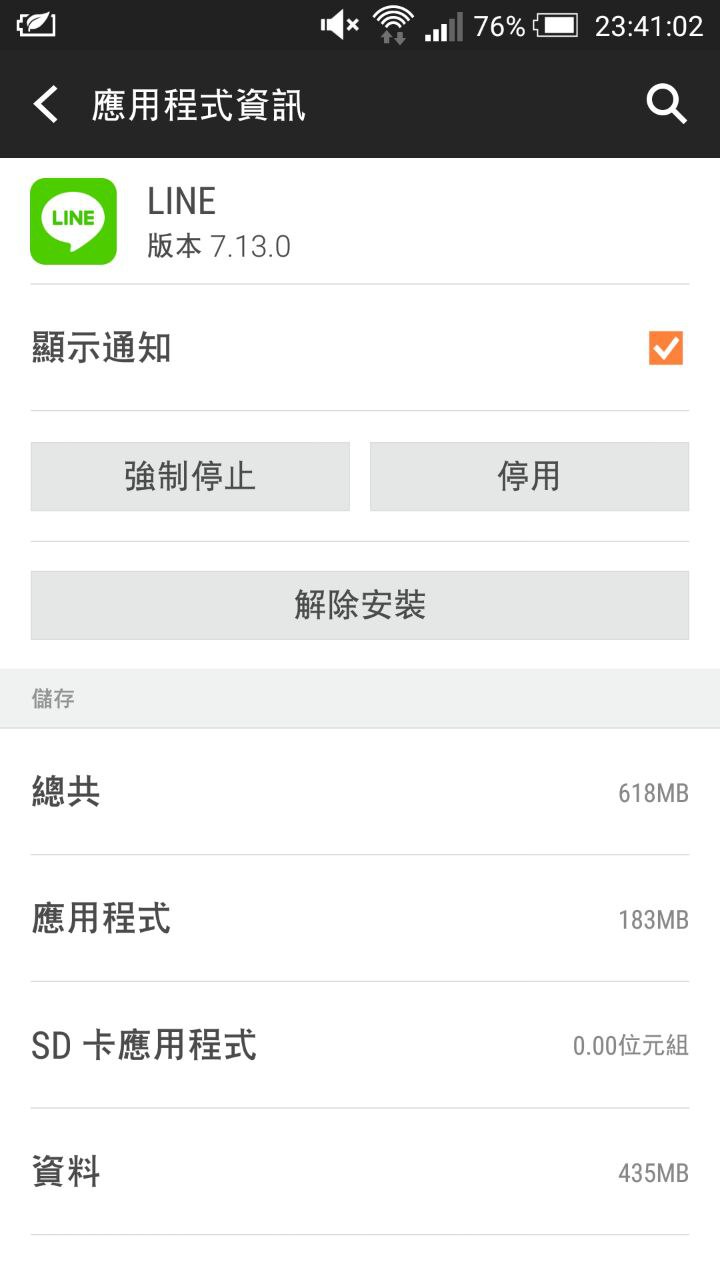
Task: Tap the 強制停止 button
Action: pos(190,477)
